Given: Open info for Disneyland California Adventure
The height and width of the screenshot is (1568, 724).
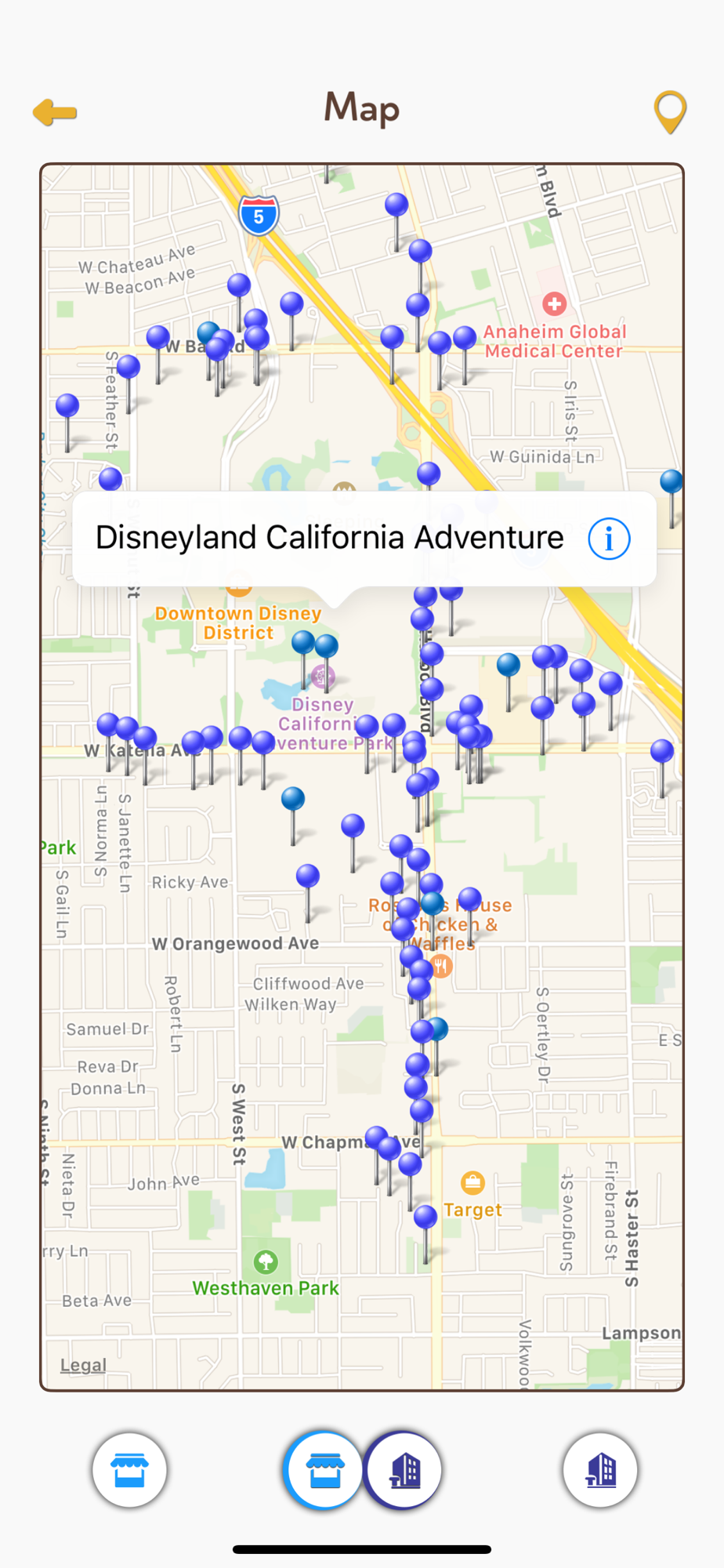Looking at the screenshot, I should pos(609,539).
